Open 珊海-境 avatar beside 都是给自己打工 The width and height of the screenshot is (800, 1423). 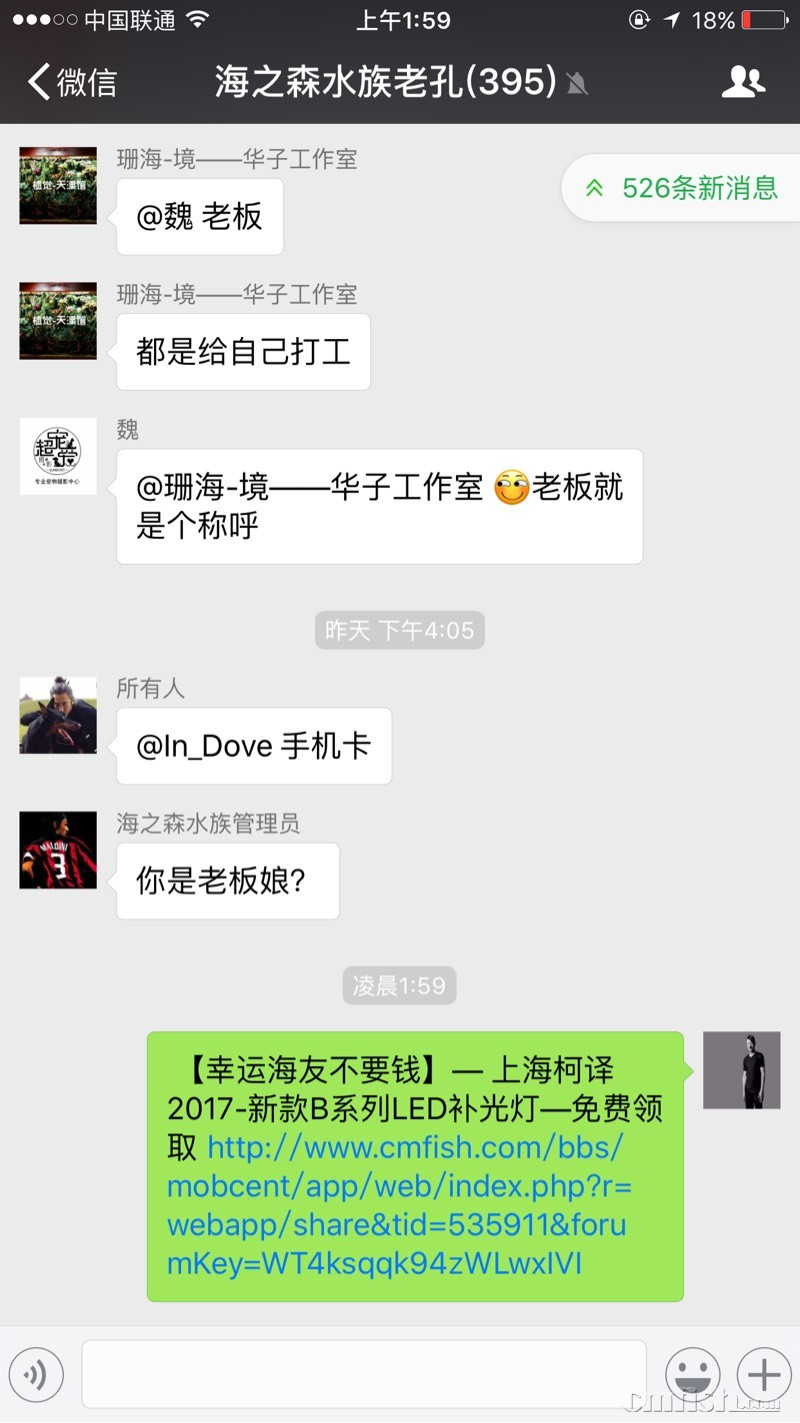point(58,321)
